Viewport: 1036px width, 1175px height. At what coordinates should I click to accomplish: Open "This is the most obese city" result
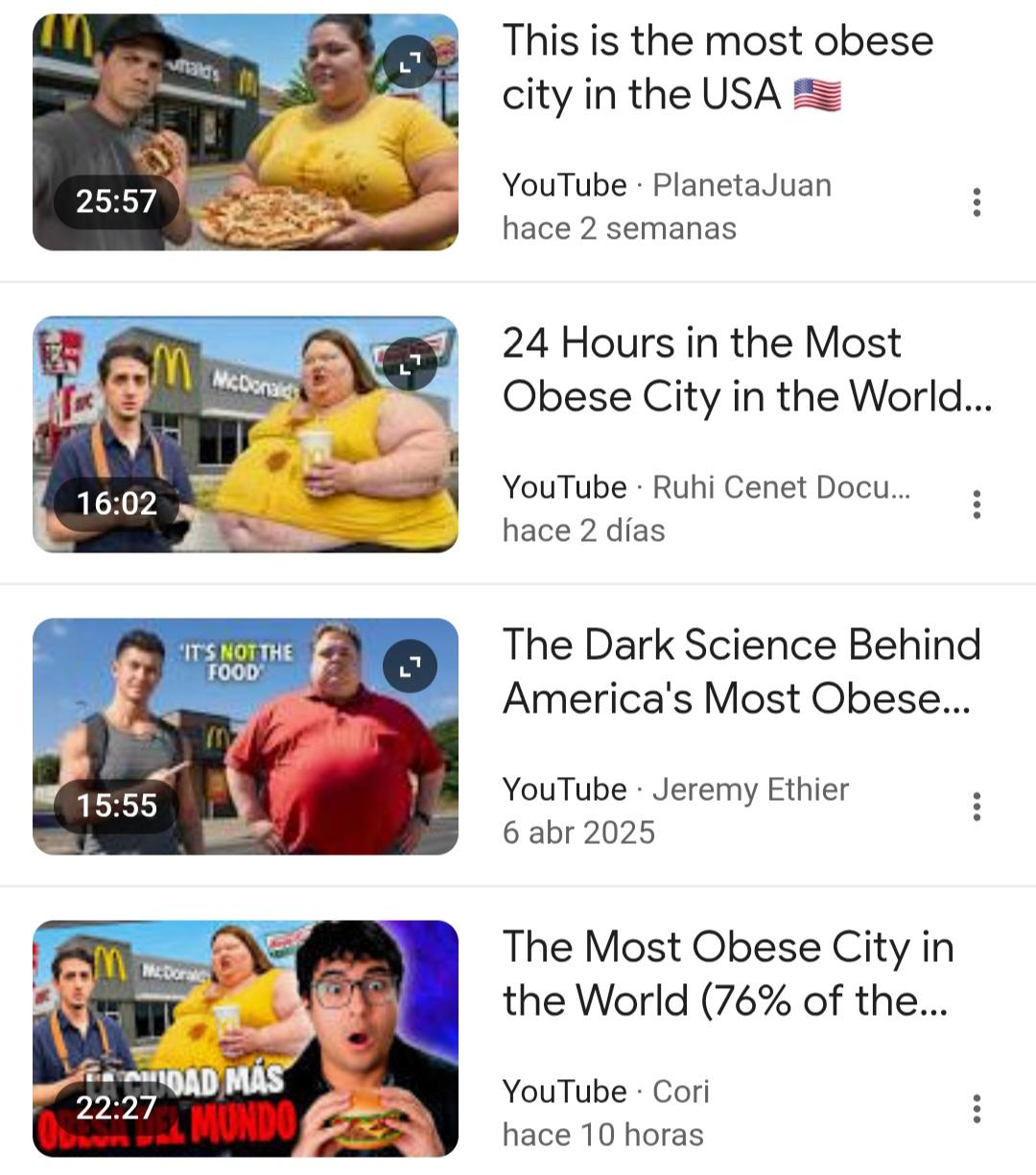click(718, 67)
